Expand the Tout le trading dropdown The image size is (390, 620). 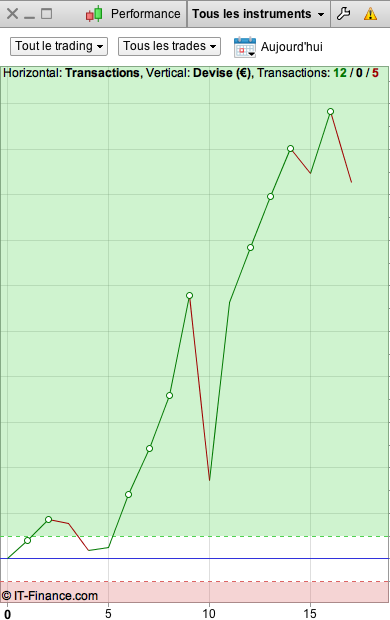coord(59,46)
